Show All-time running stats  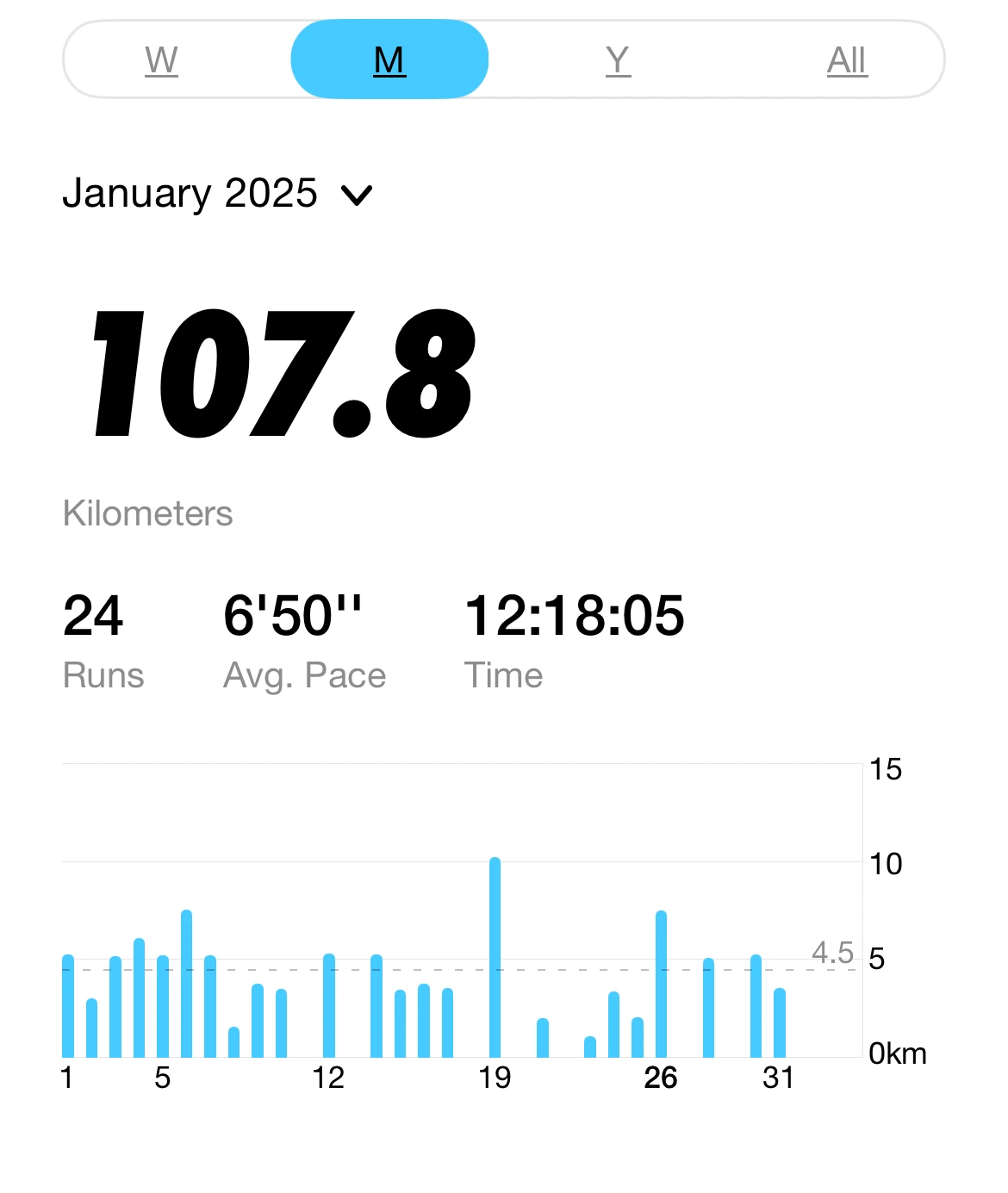pyautogui.click(x=847, y=60)
